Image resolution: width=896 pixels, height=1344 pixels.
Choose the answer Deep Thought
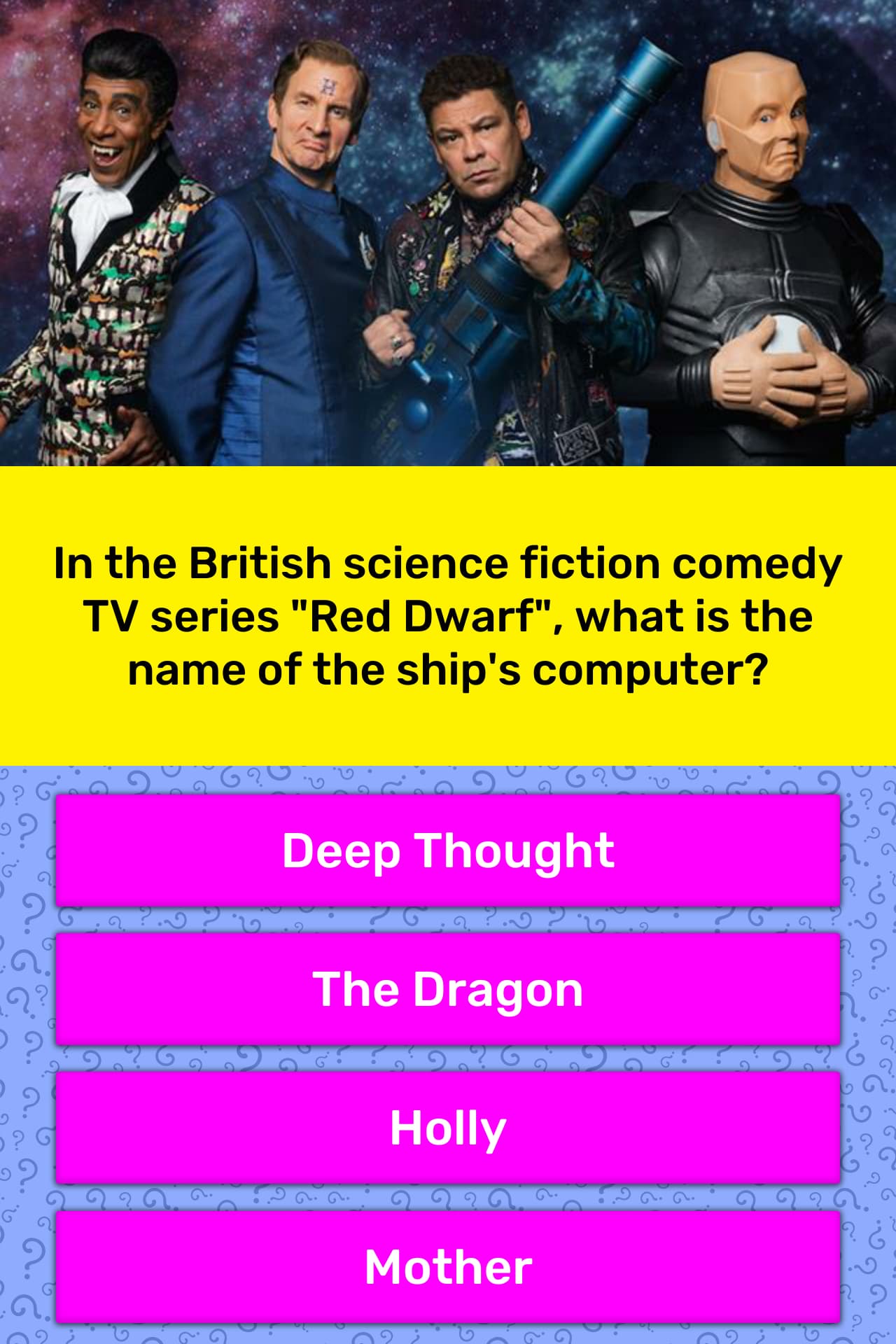[448, 850]
